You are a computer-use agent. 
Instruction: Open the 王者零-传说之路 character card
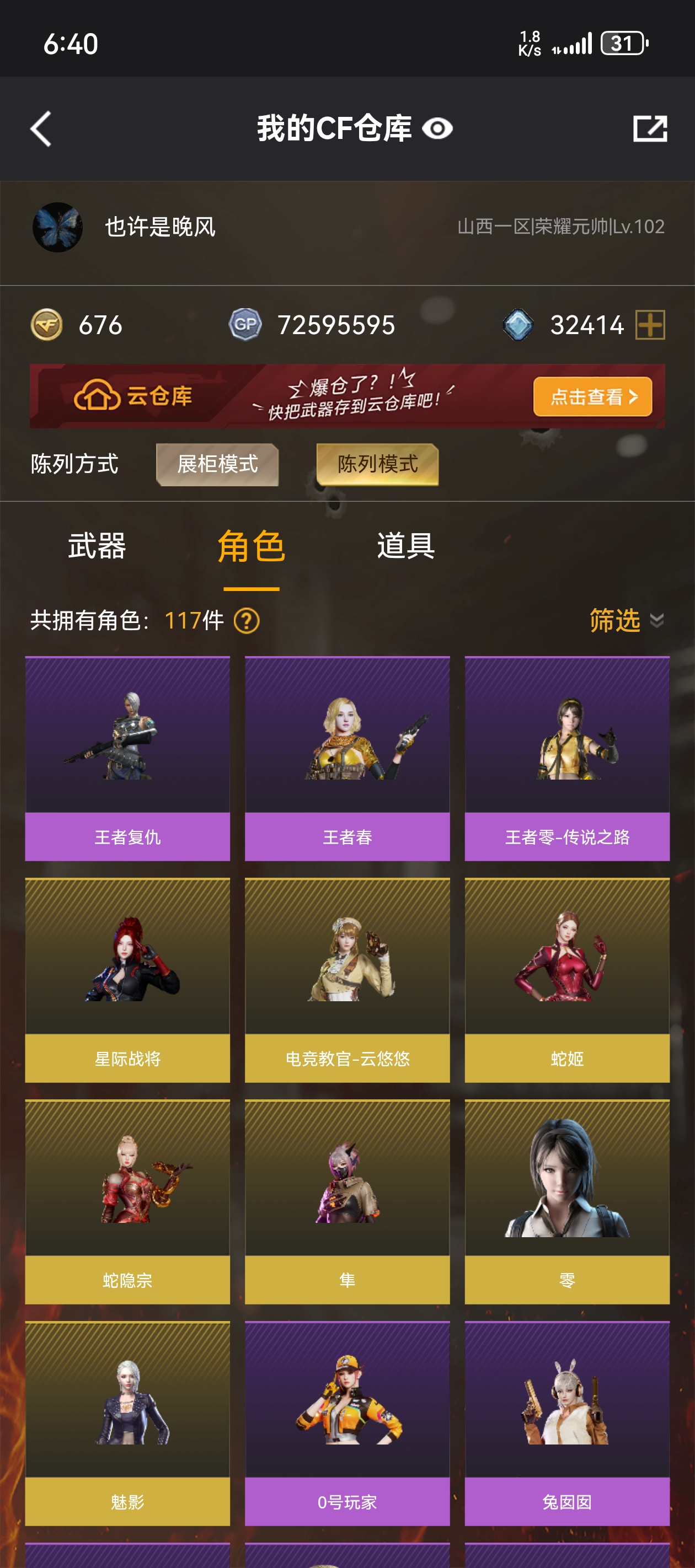567,759
